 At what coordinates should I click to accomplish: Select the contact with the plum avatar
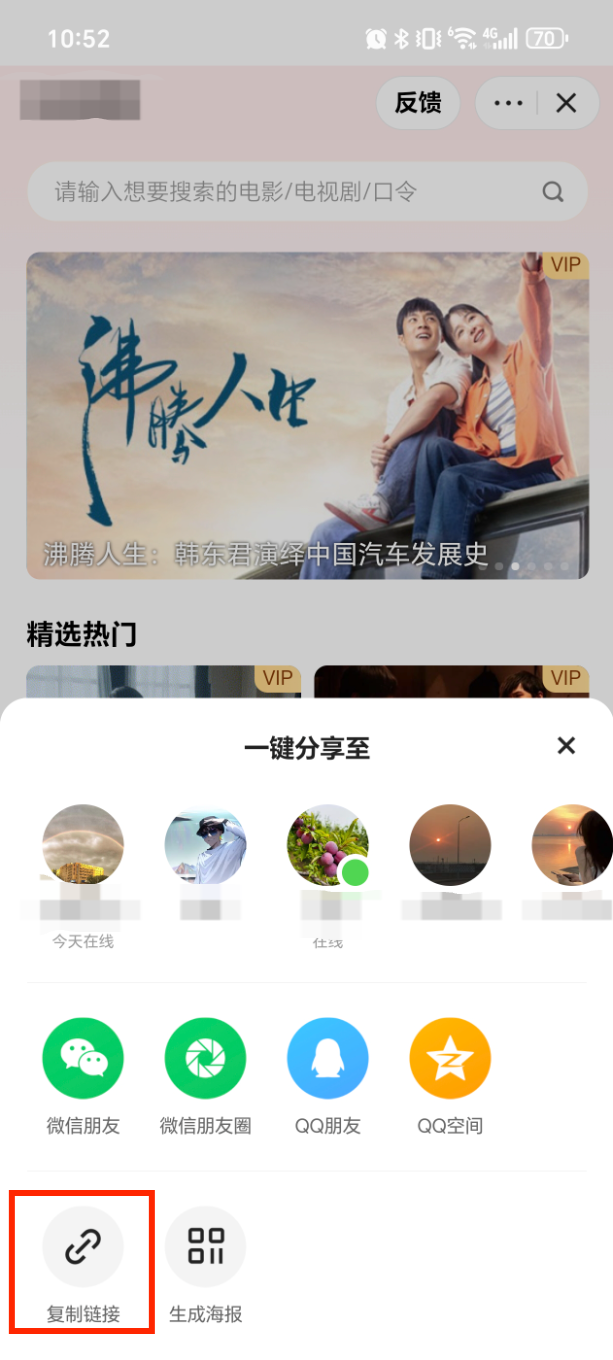coord(327,845)
